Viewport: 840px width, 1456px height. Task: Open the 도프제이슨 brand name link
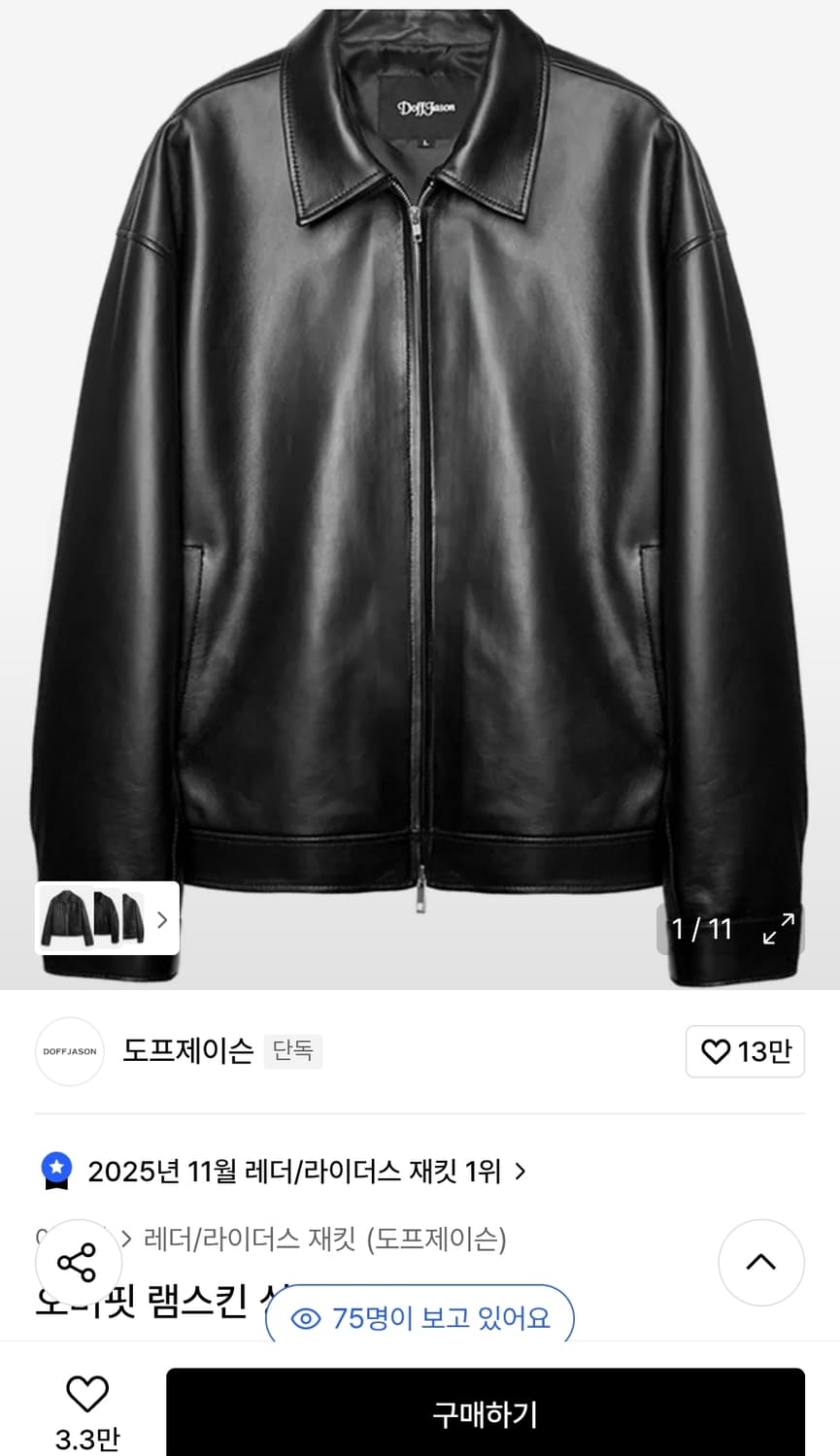pyautogui.click(x=187, y=1051)
